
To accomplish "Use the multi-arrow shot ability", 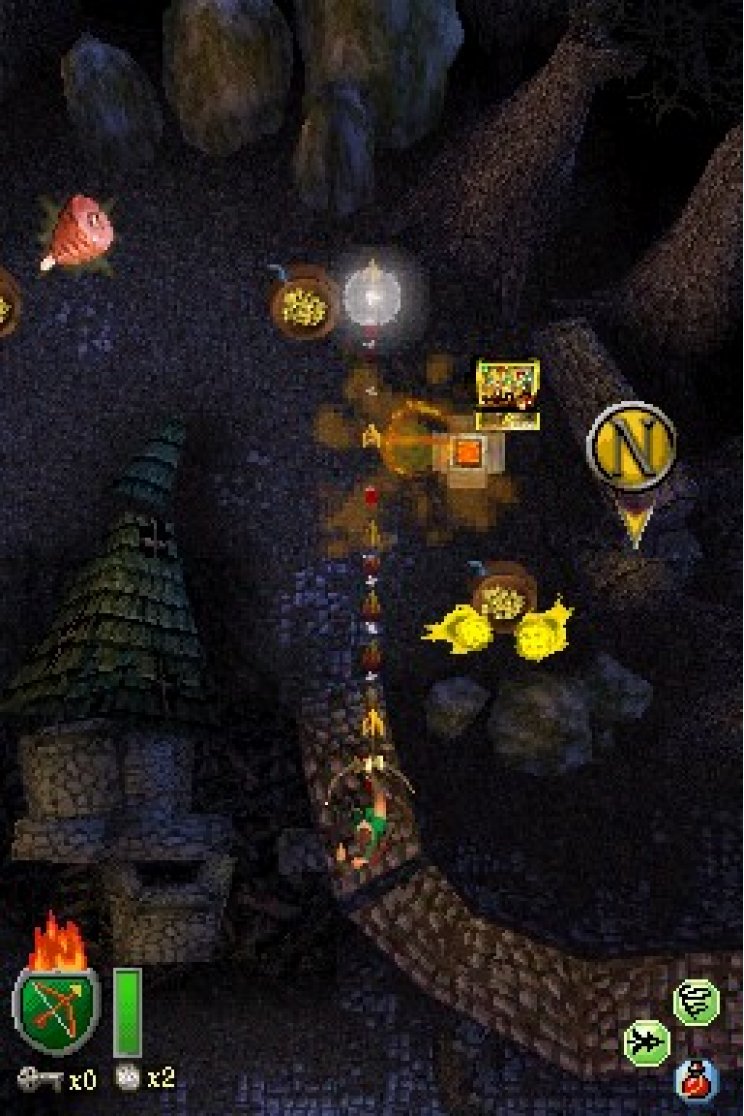I will pos(647,1043).
